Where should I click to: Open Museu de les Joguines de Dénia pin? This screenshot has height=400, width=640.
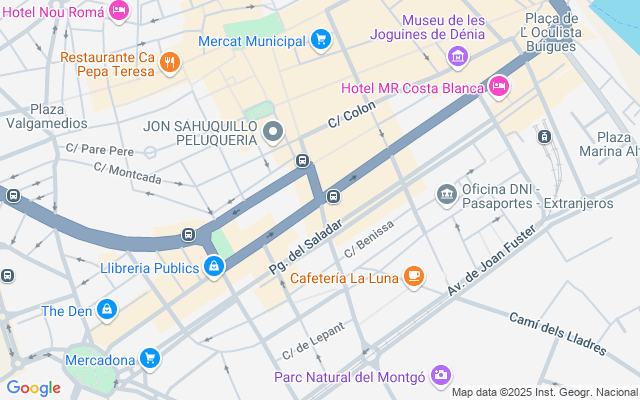click(458, 56)
